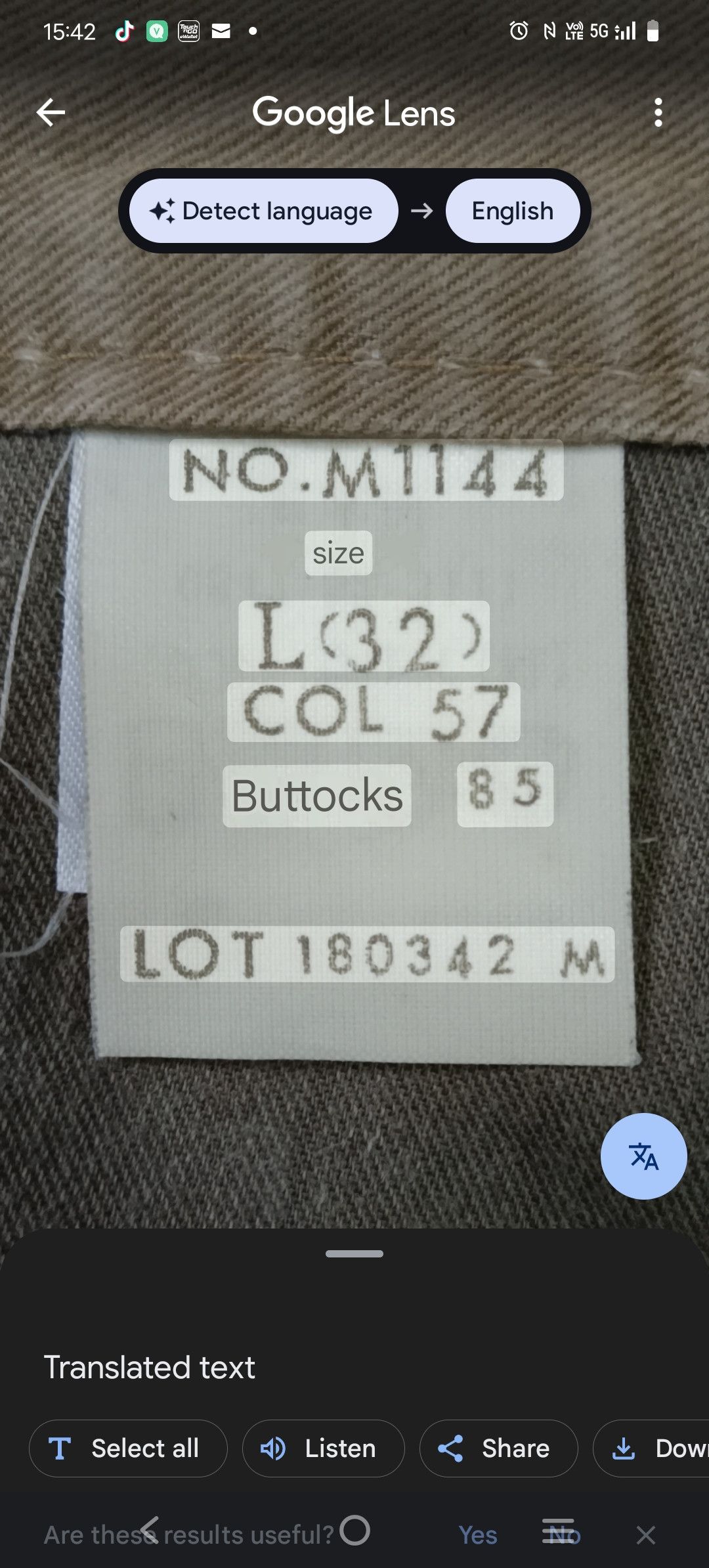Image resolution: width=709 pixels, height=1568 pixels.
Task: Tap the floating translate button
Action: (x=643, y=1156)
